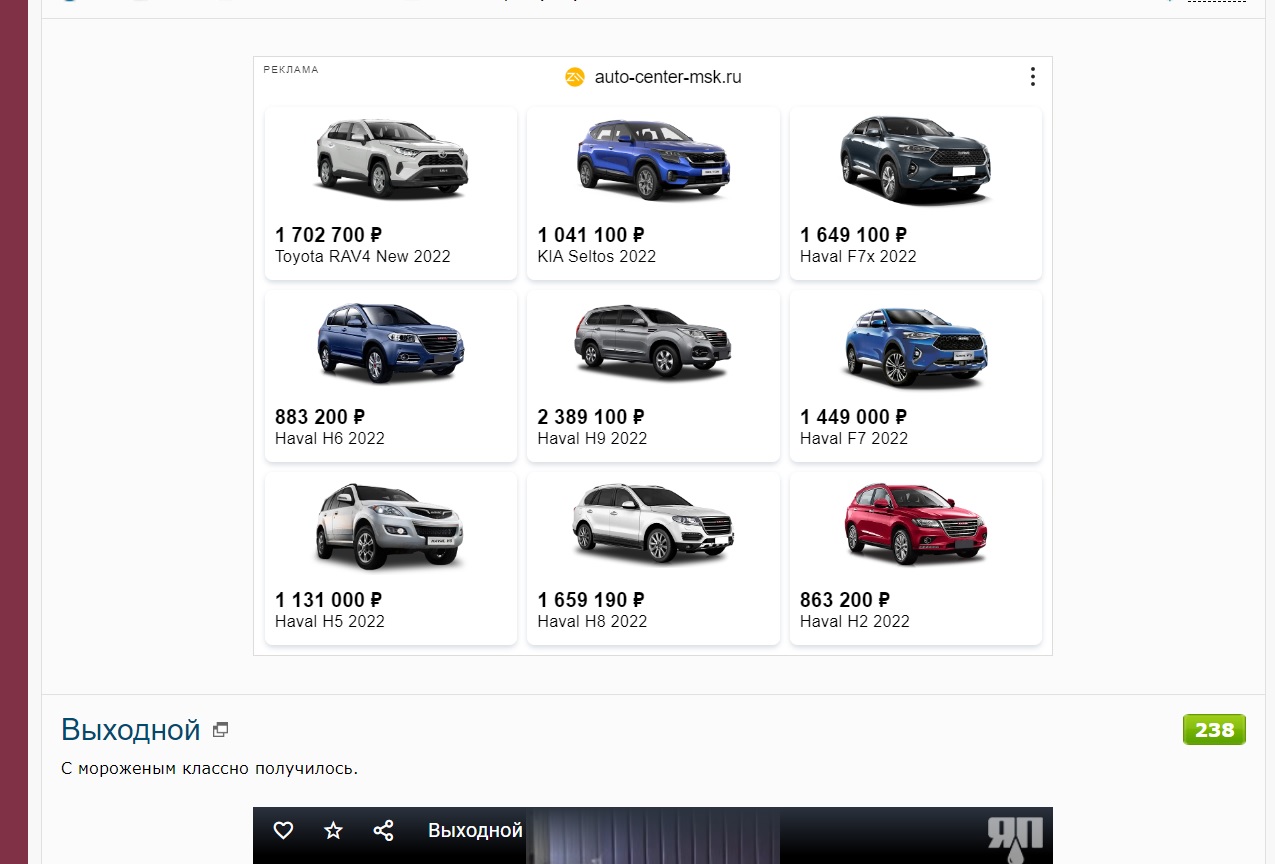Open the post titled Выходной
Screen dimensions: 1275x864
[131, 730]
